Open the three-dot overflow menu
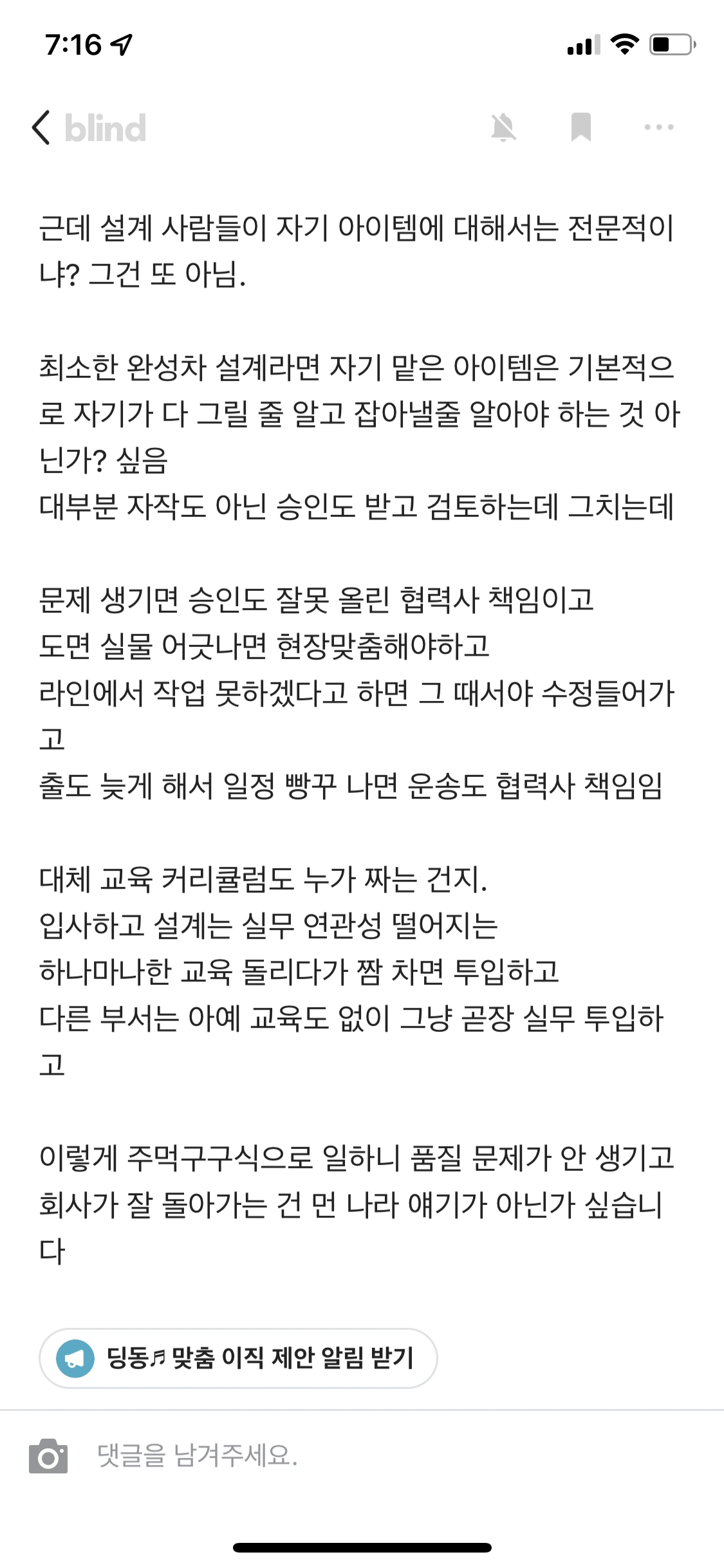Viewport: 724px width, 1568px height. coord(659,127)
